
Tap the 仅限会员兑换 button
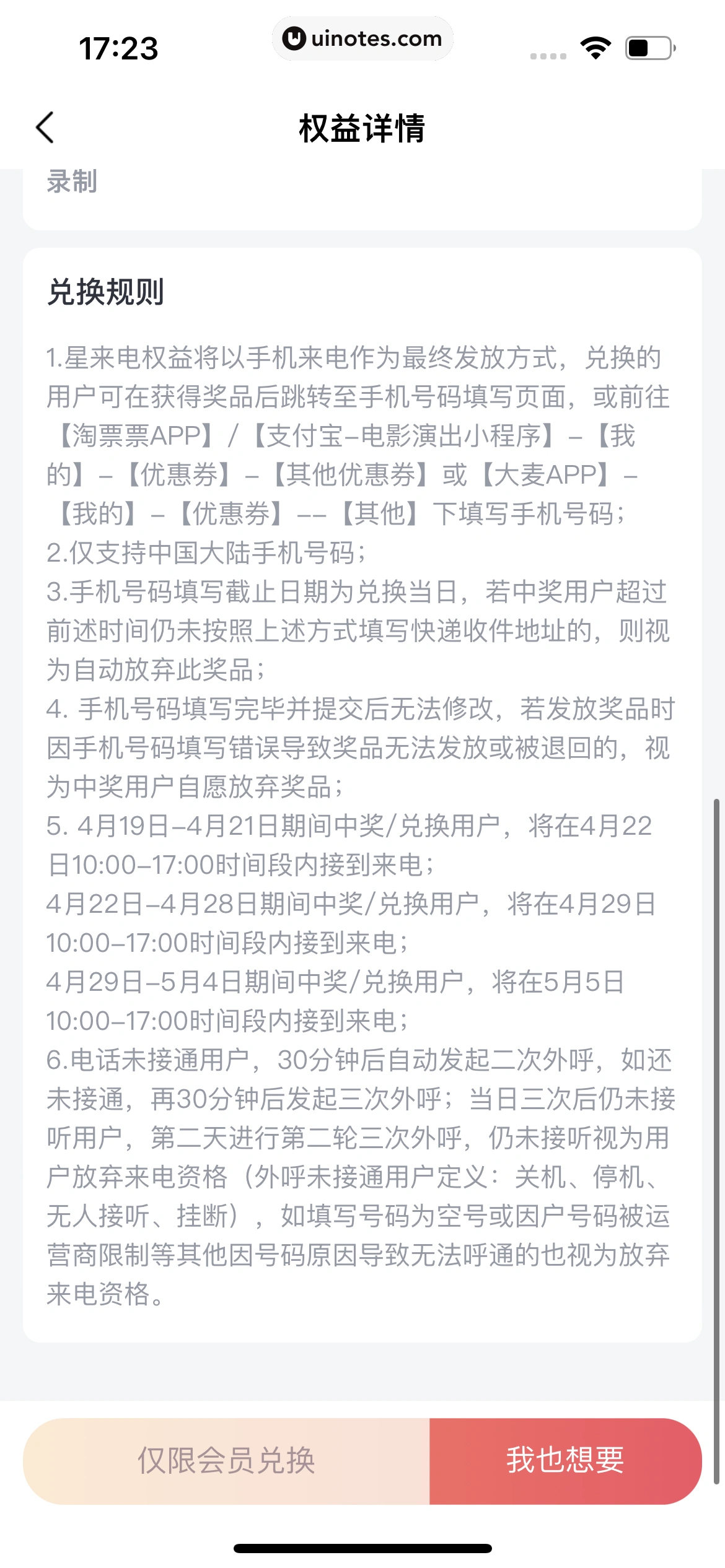tap(226, 1461)
